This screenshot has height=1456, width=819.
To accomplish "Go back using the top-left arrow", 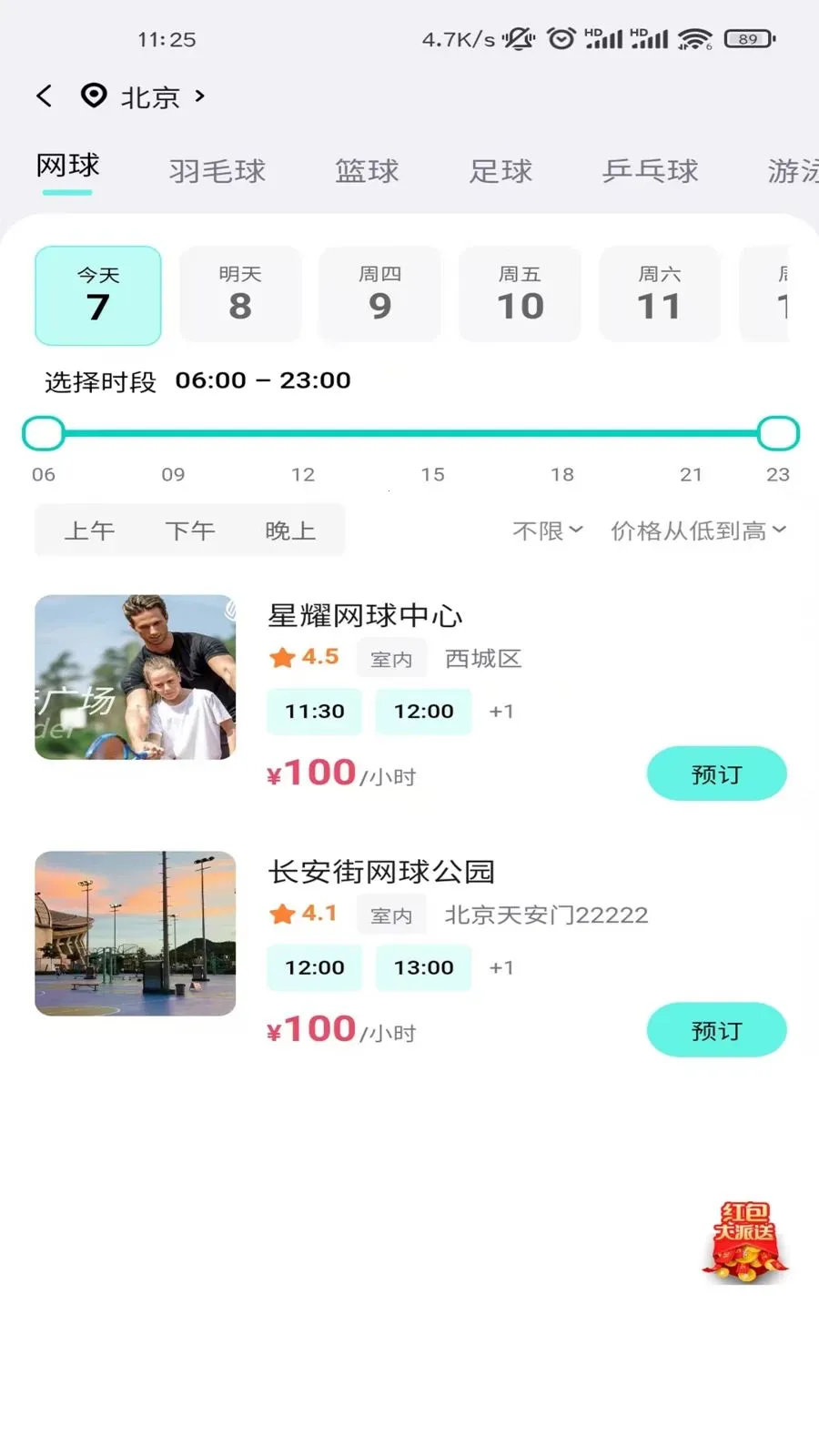I will click(44, 96).
